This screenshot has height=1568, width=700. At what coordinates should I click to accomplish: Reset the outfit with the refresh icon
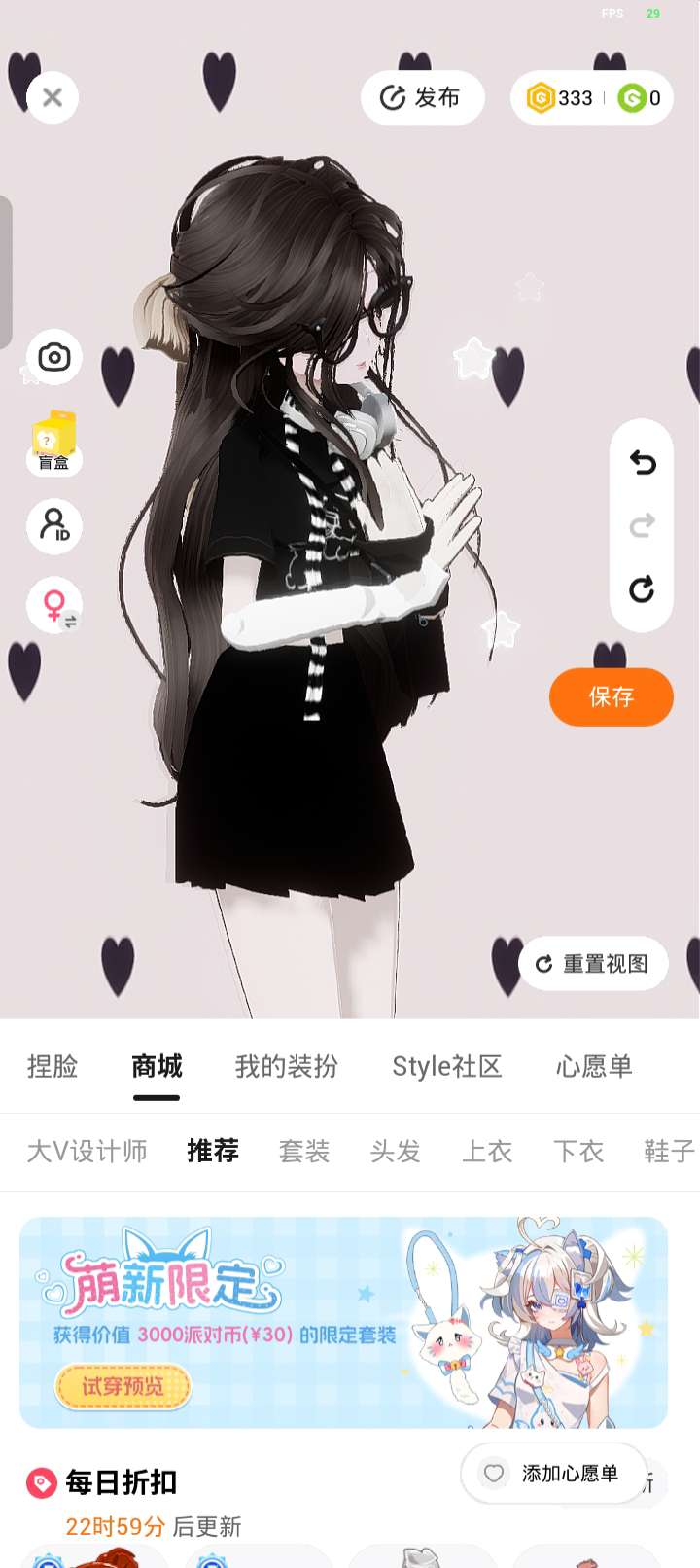pos(642,589)
